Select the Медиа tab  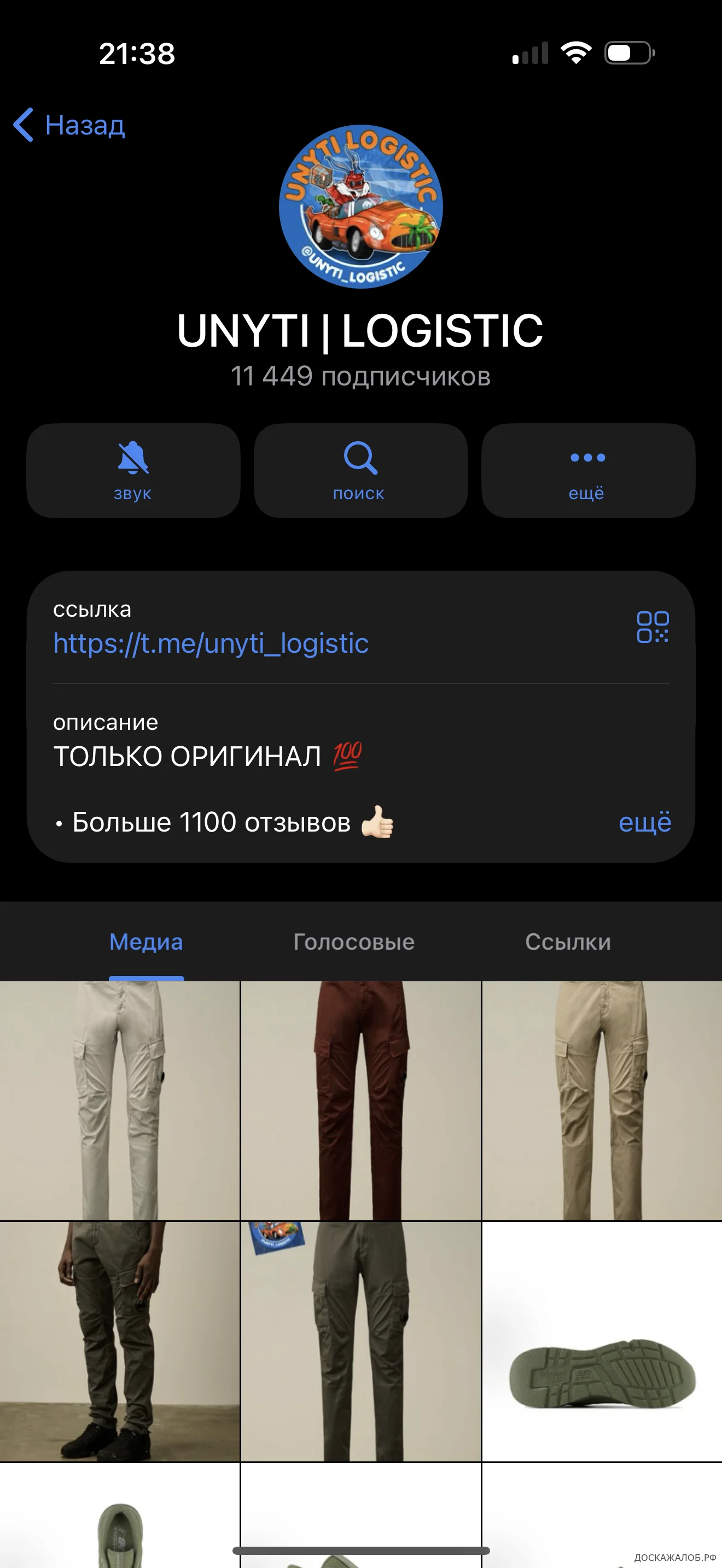[x=146, y=941]
